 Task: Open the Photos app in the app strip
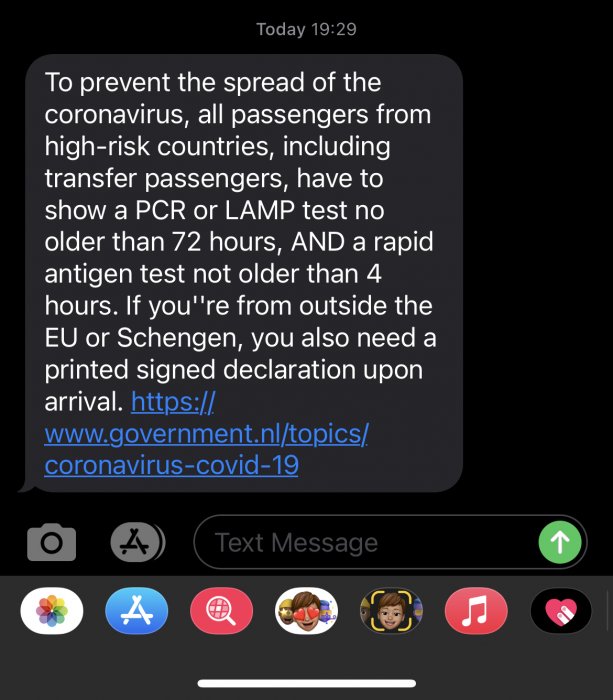click(52, 611)
